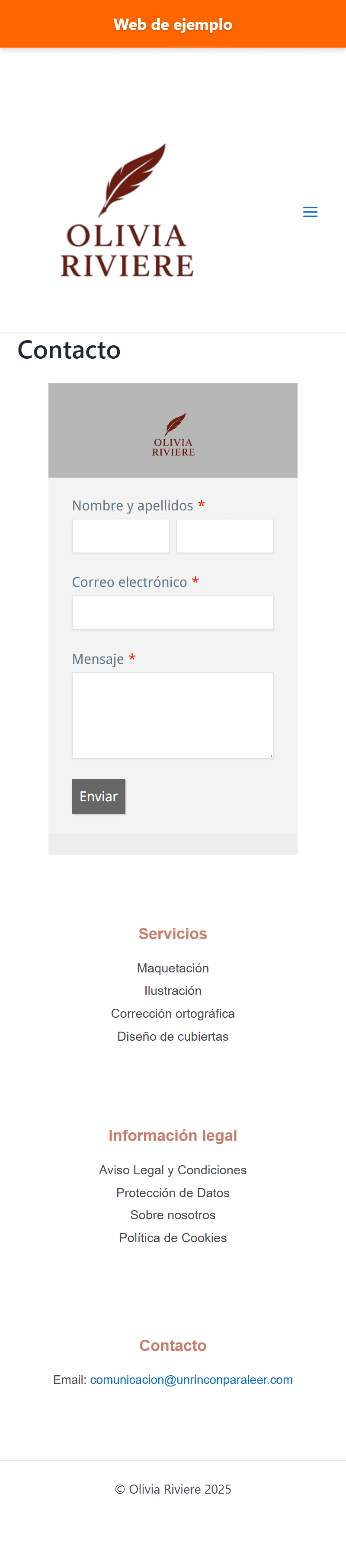This screenshot has height=1568, width=346.
Task: Submit the form with Enviar
Action: click(x=99, y=796)
